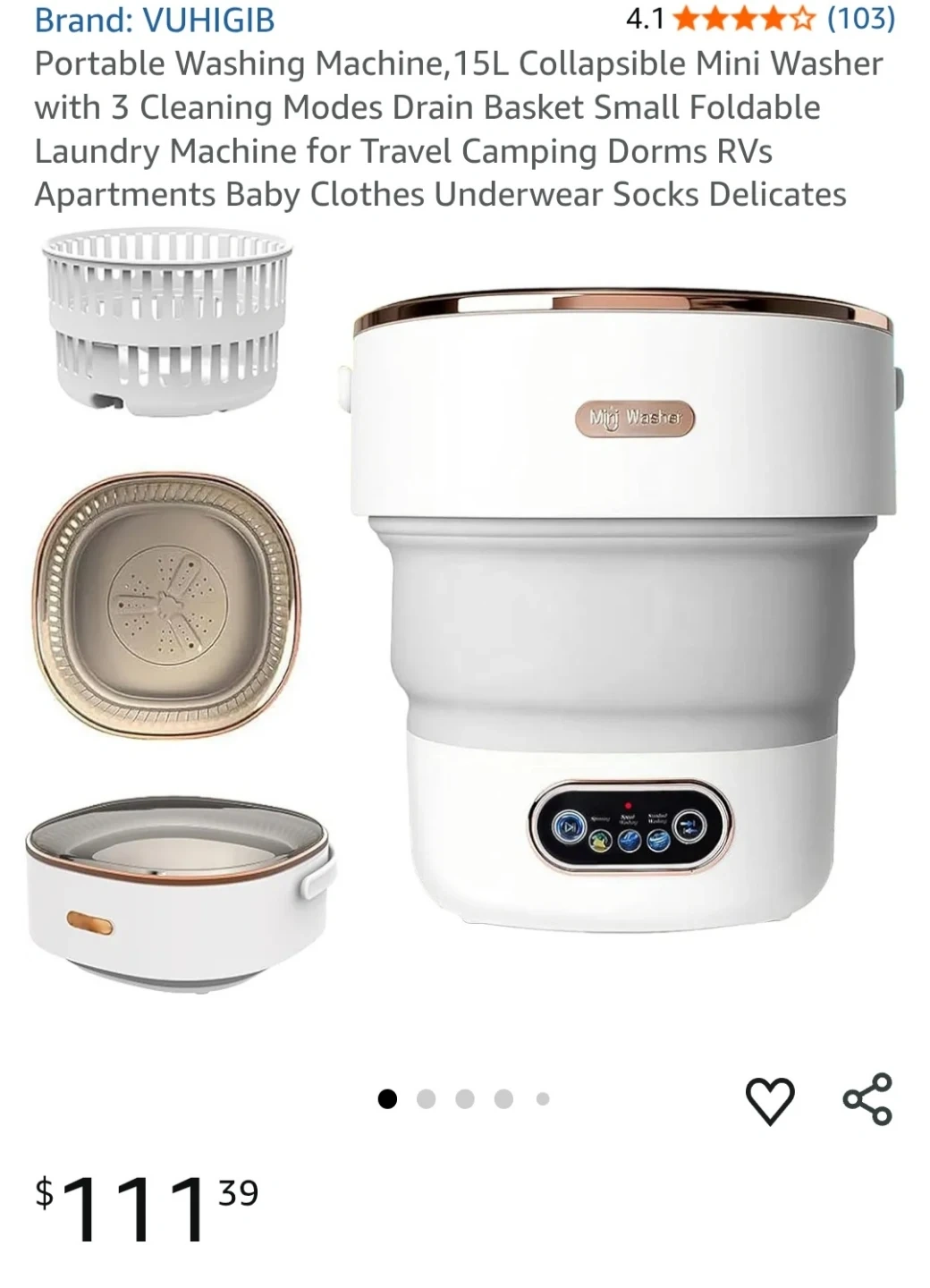
Task: Jump to the second image dot
Action: (x=427, y=1098)
